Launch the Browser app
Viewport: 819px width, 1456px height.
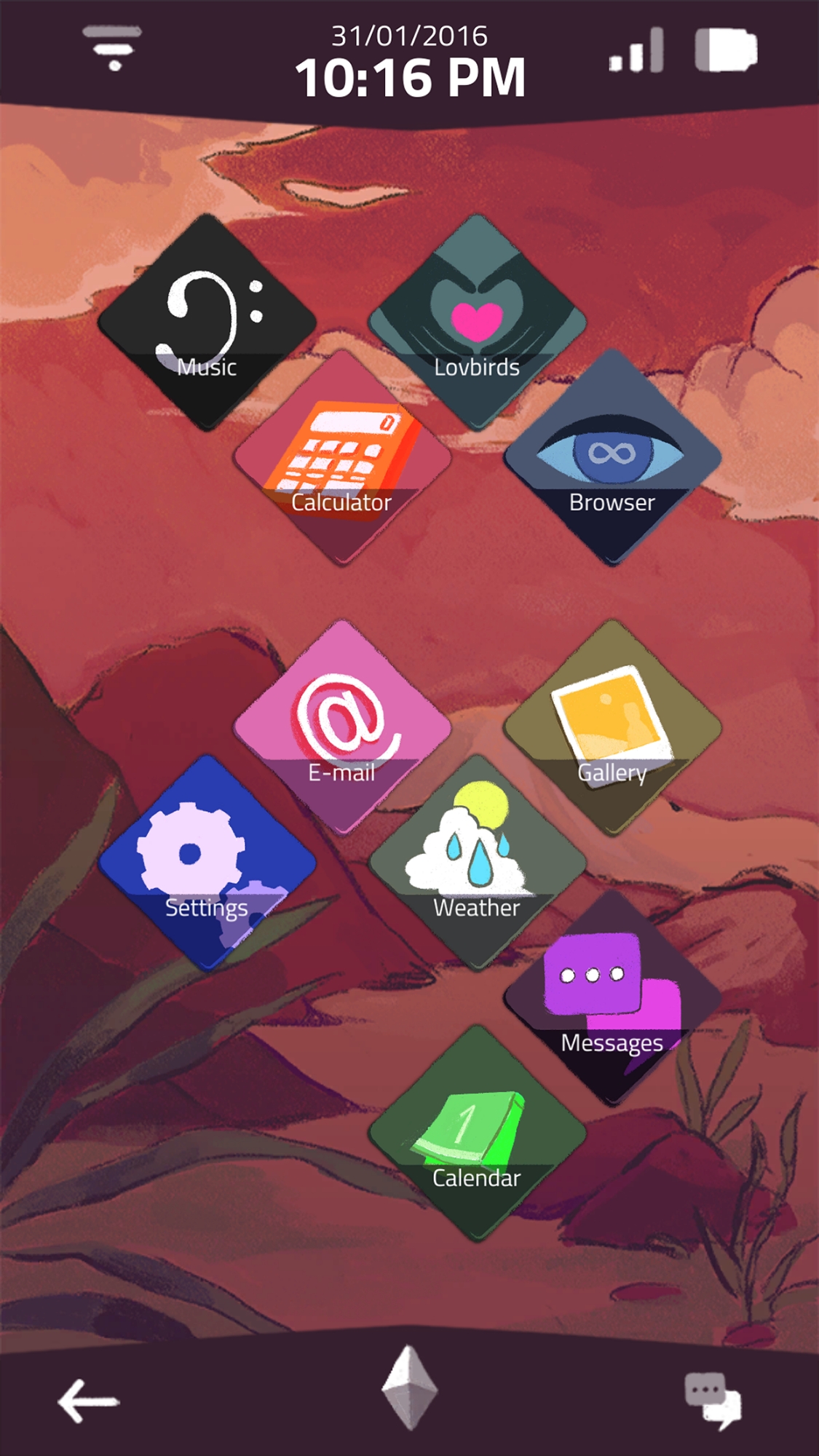(612, 456)
